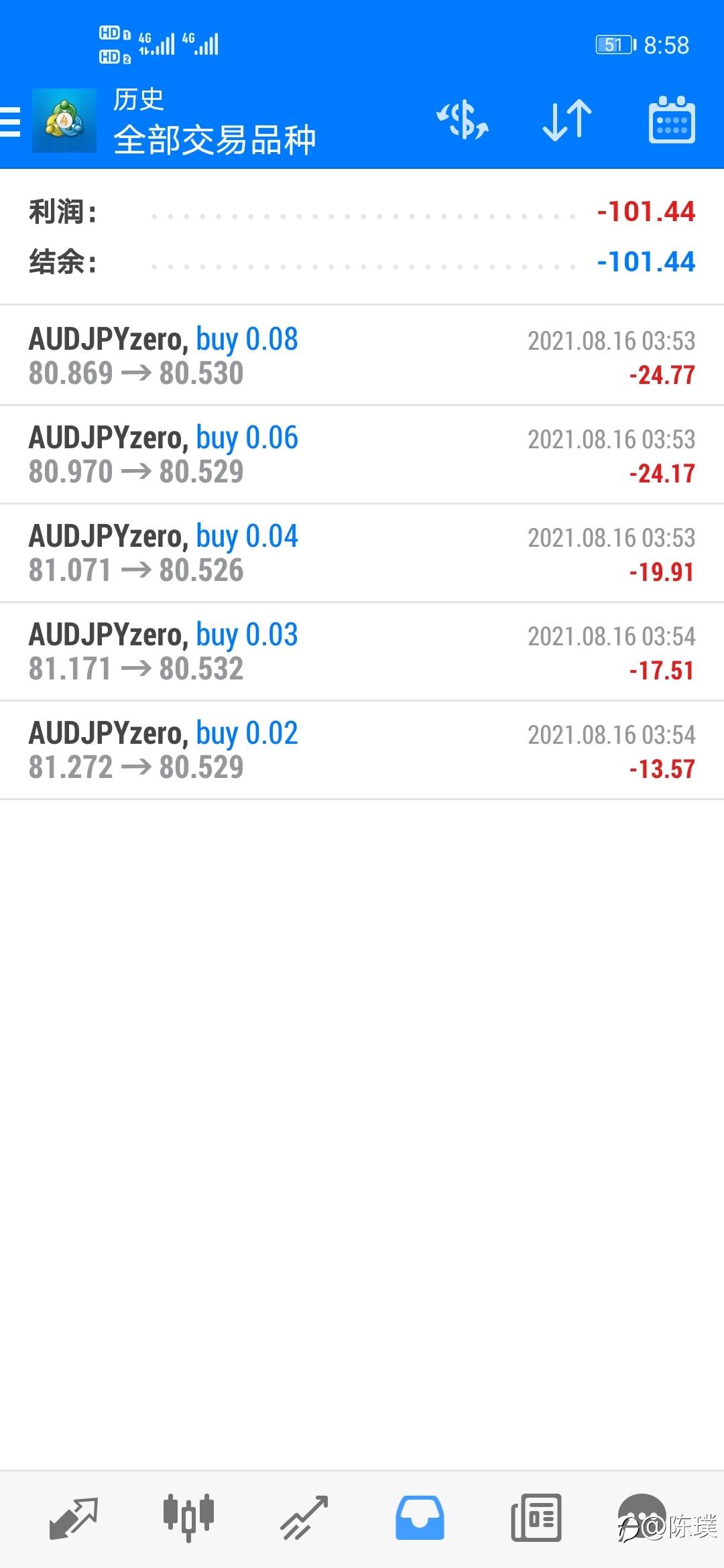Select the History tab
Image resolution: width=724 pixels, height=1568 pixels.
tap(420, 1518)
